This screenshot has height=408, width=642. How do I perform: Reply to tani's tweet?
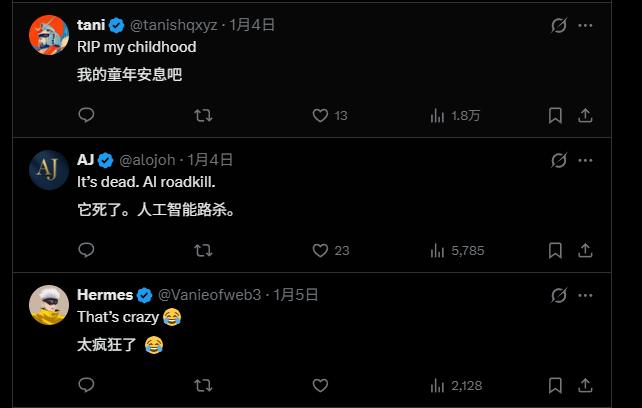pyautogui.click(x=86, y=115)
